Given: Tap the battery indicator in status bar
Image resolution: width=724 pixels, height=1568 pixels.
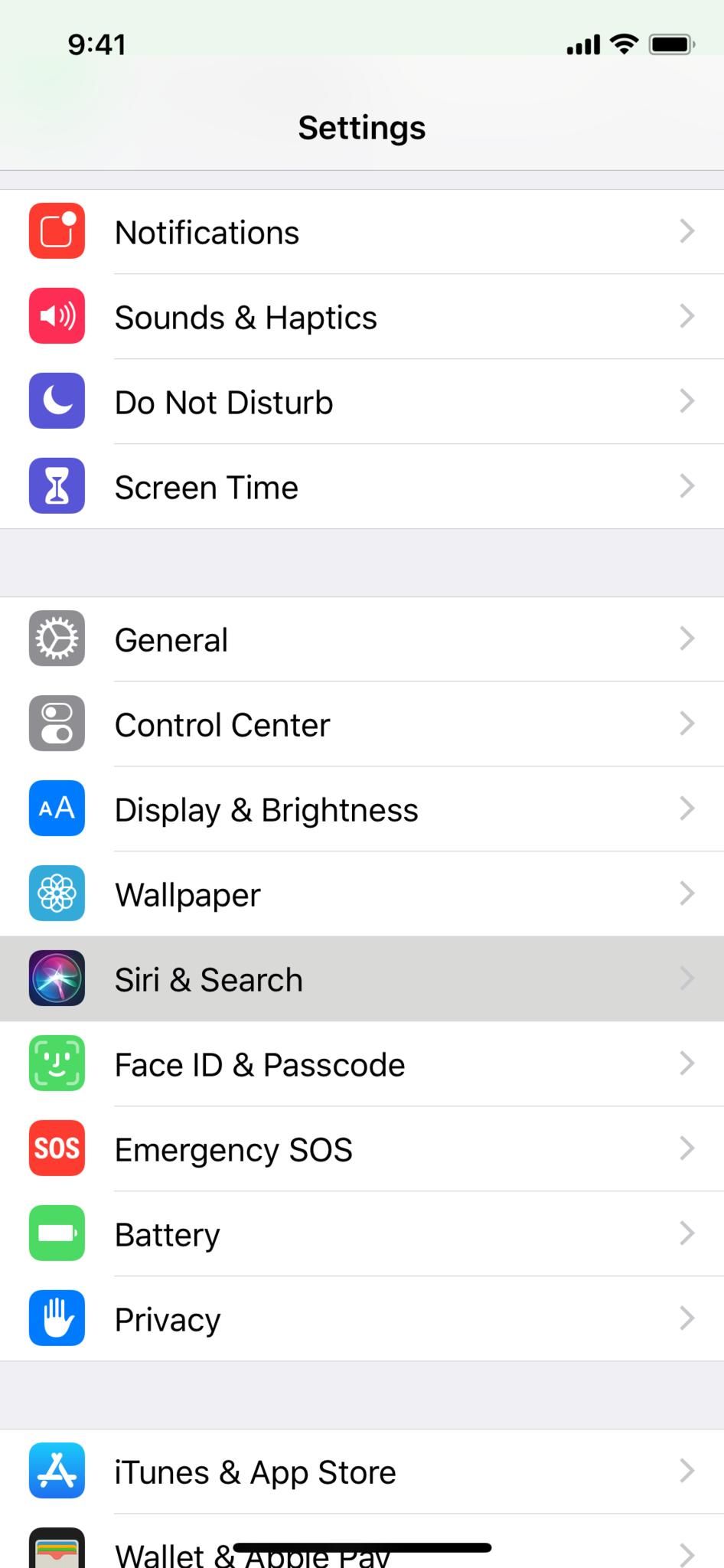Looking at the screenshot, I should tap(672, 44).
